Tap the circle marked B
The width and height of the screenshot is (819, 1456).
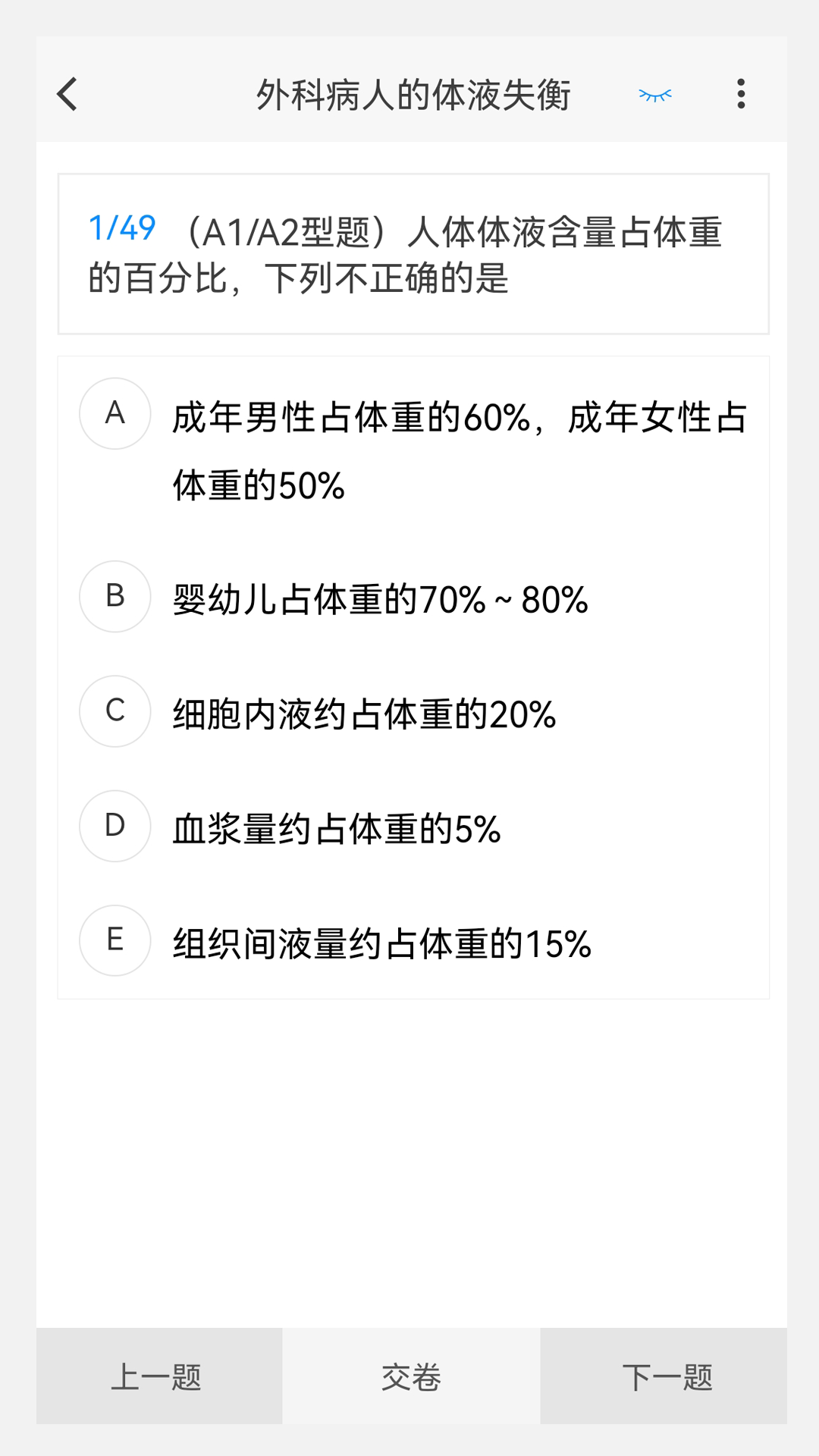coord(115,596)
